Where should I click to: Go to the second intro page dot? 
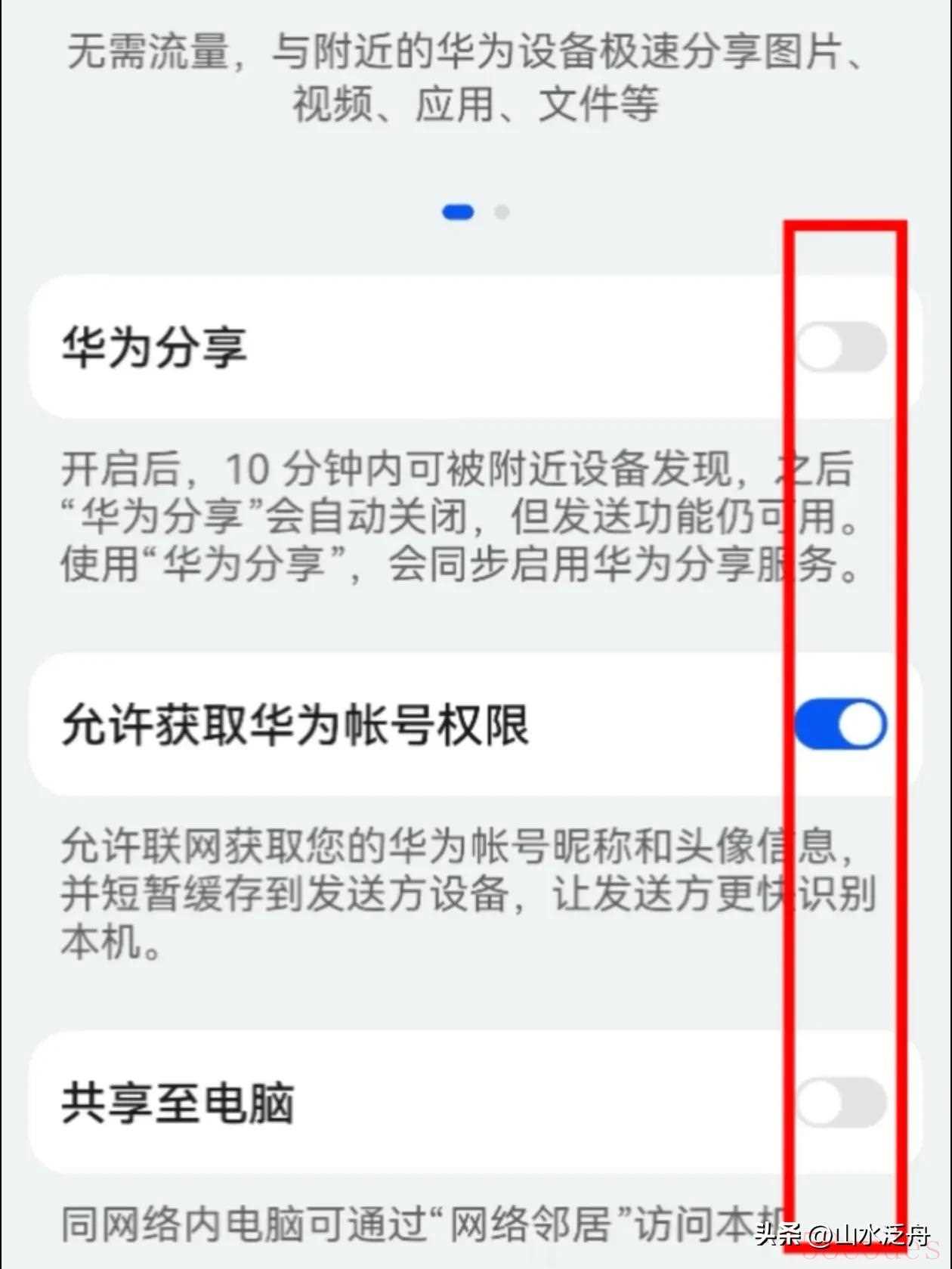pos(502,212)
